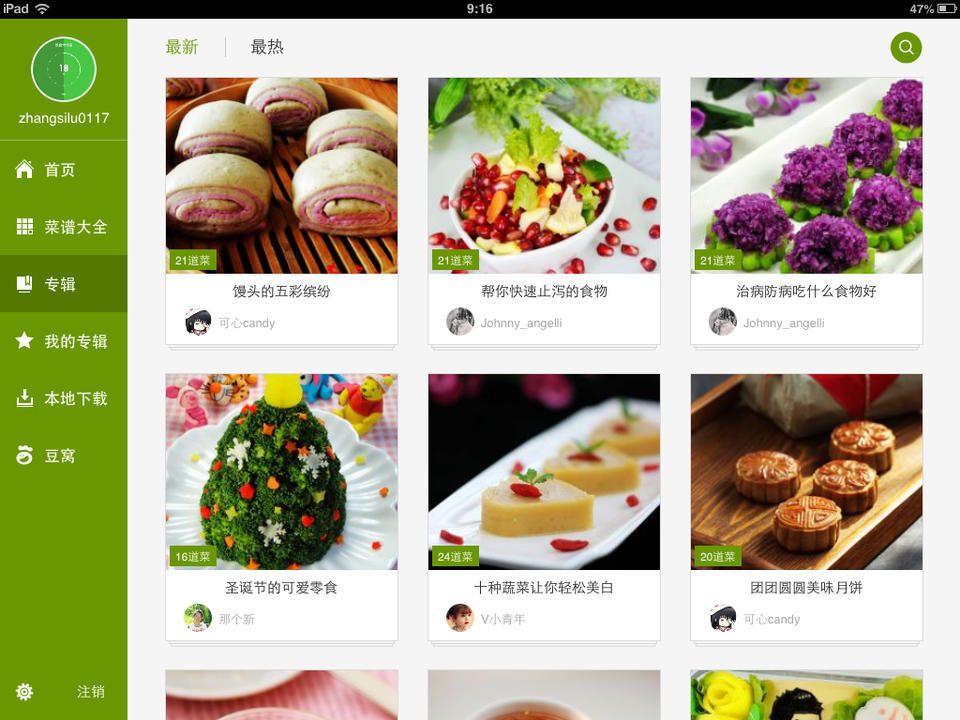Open 菜谱大全 in the sidebar
The image size is (960, 720).
64,227
